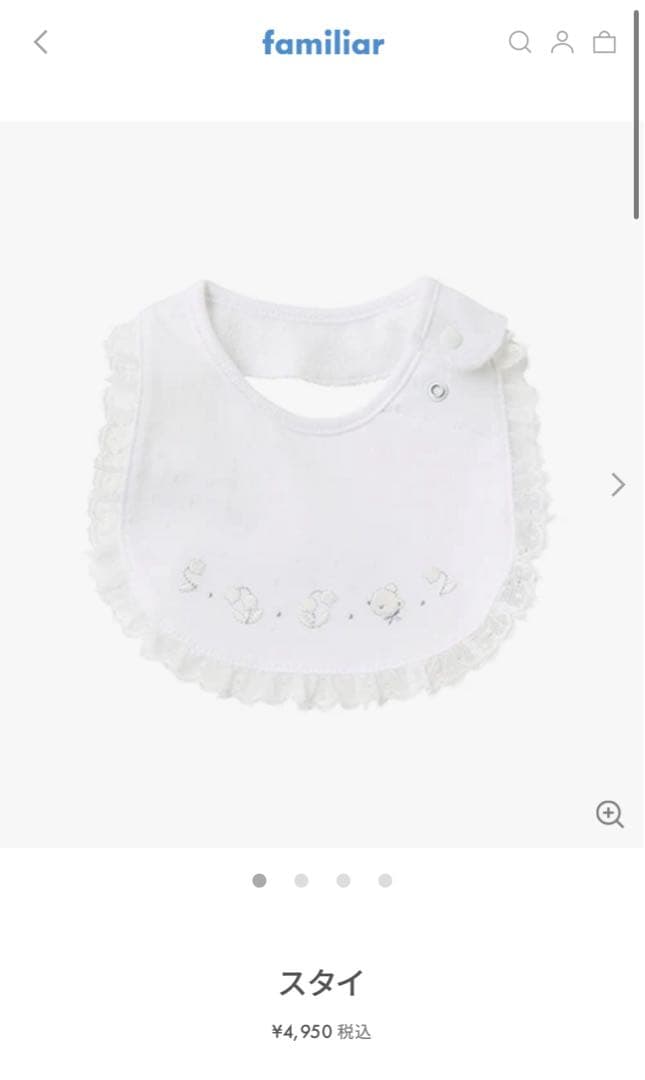Jump to the third image dot
Image resolution: width=645 pixels, height=1080 pixels.
coord(343,881)
